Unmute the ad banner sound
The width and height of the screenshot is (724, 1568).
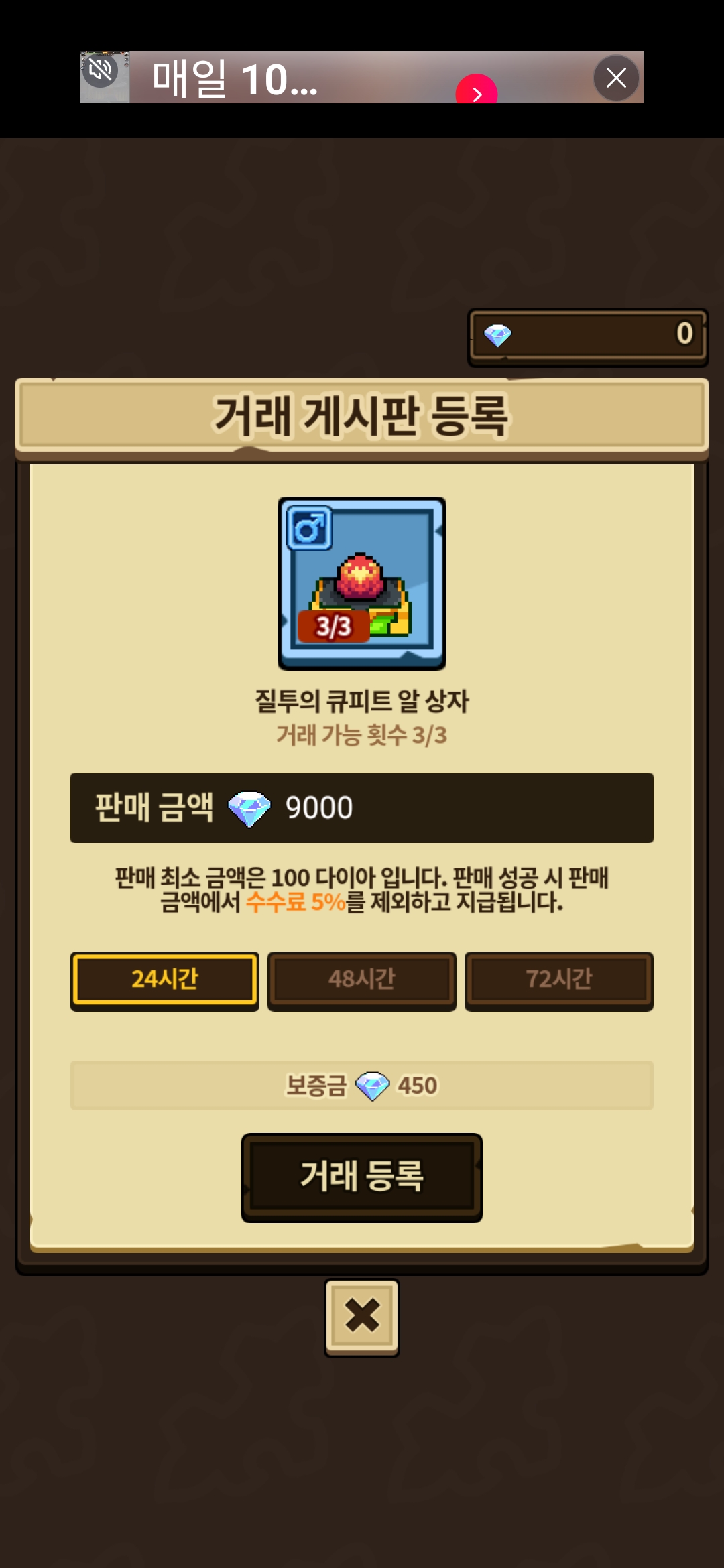tap(101, 69)
